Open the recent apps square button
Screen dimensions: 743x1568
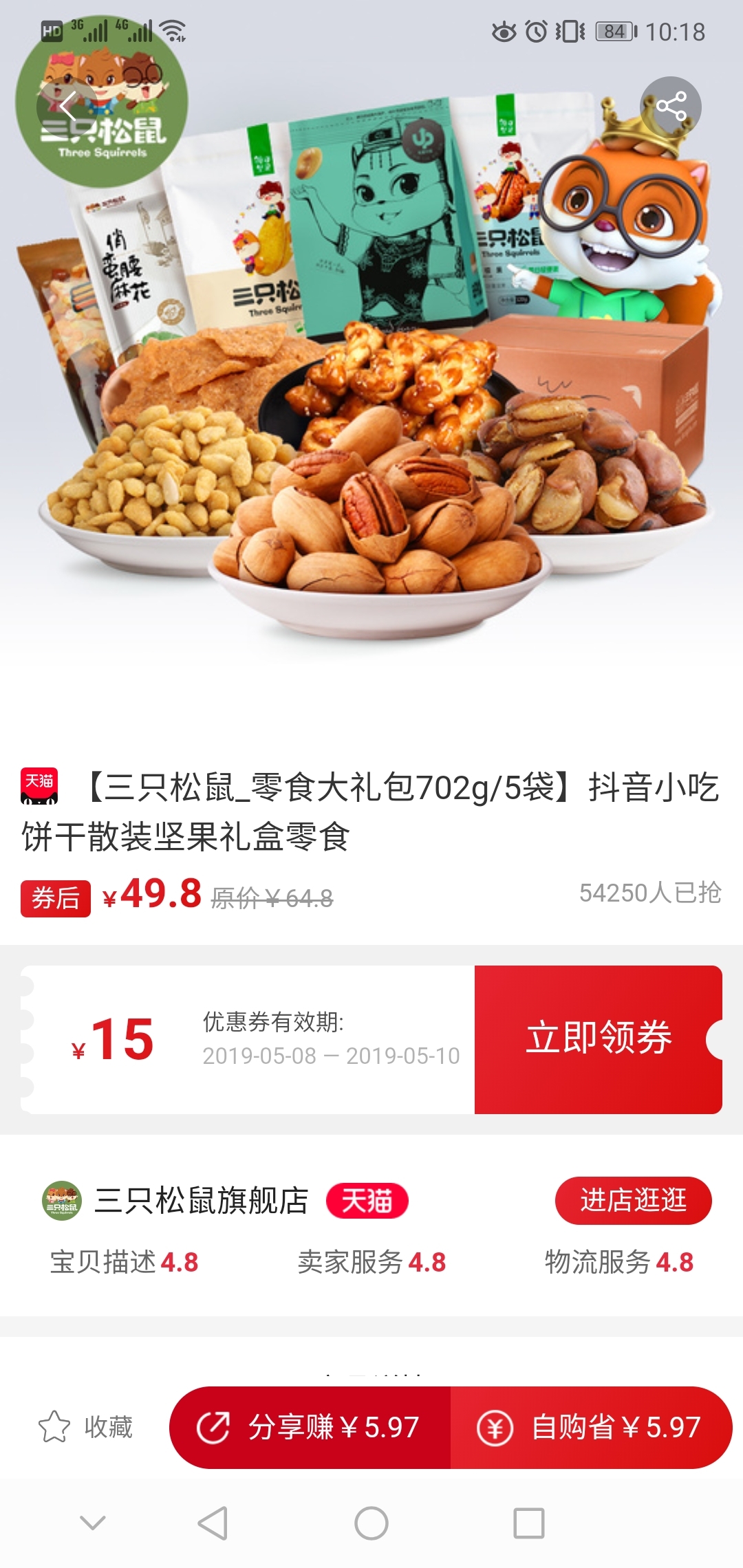529,1523
